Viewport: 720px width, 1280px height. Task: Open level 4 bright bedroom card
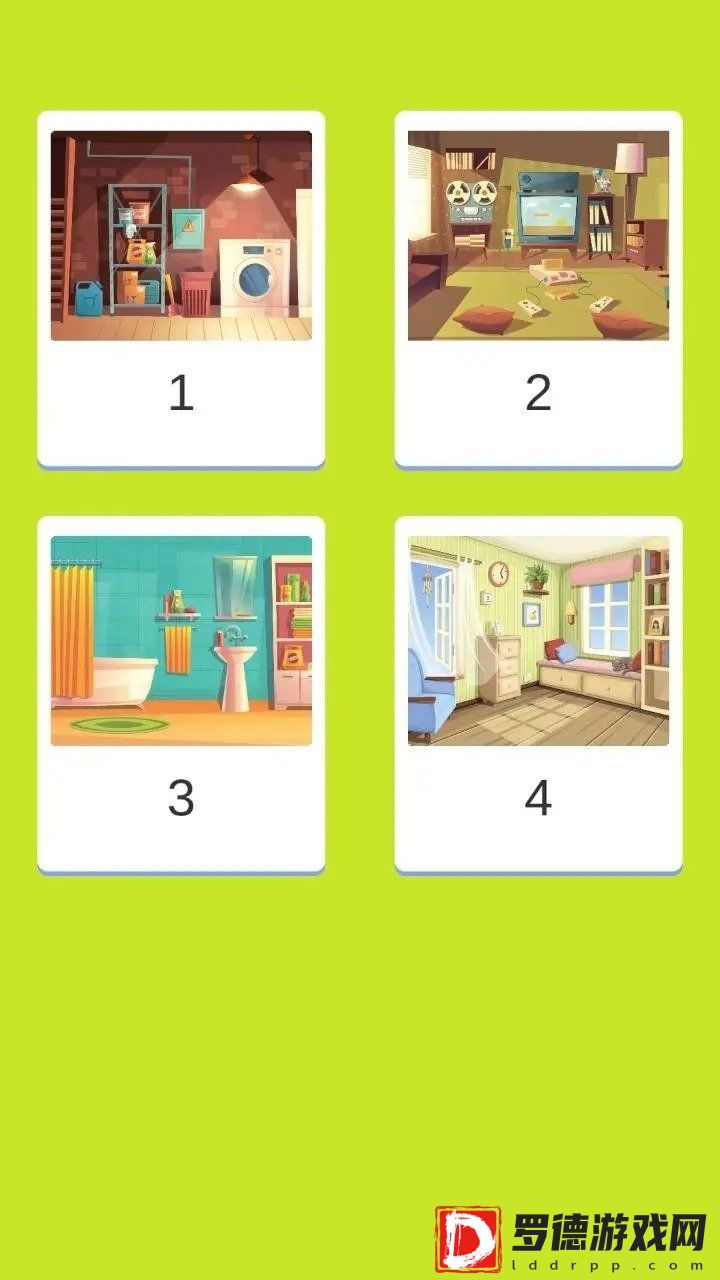pyautogui.click(x=538, y=693)
